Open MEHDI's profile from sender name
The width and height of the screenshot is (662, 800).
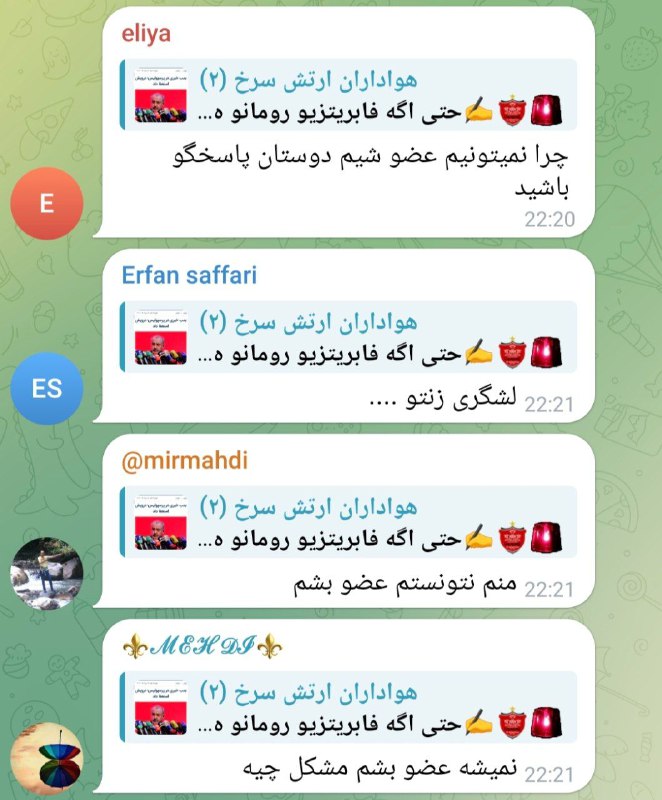200,648
